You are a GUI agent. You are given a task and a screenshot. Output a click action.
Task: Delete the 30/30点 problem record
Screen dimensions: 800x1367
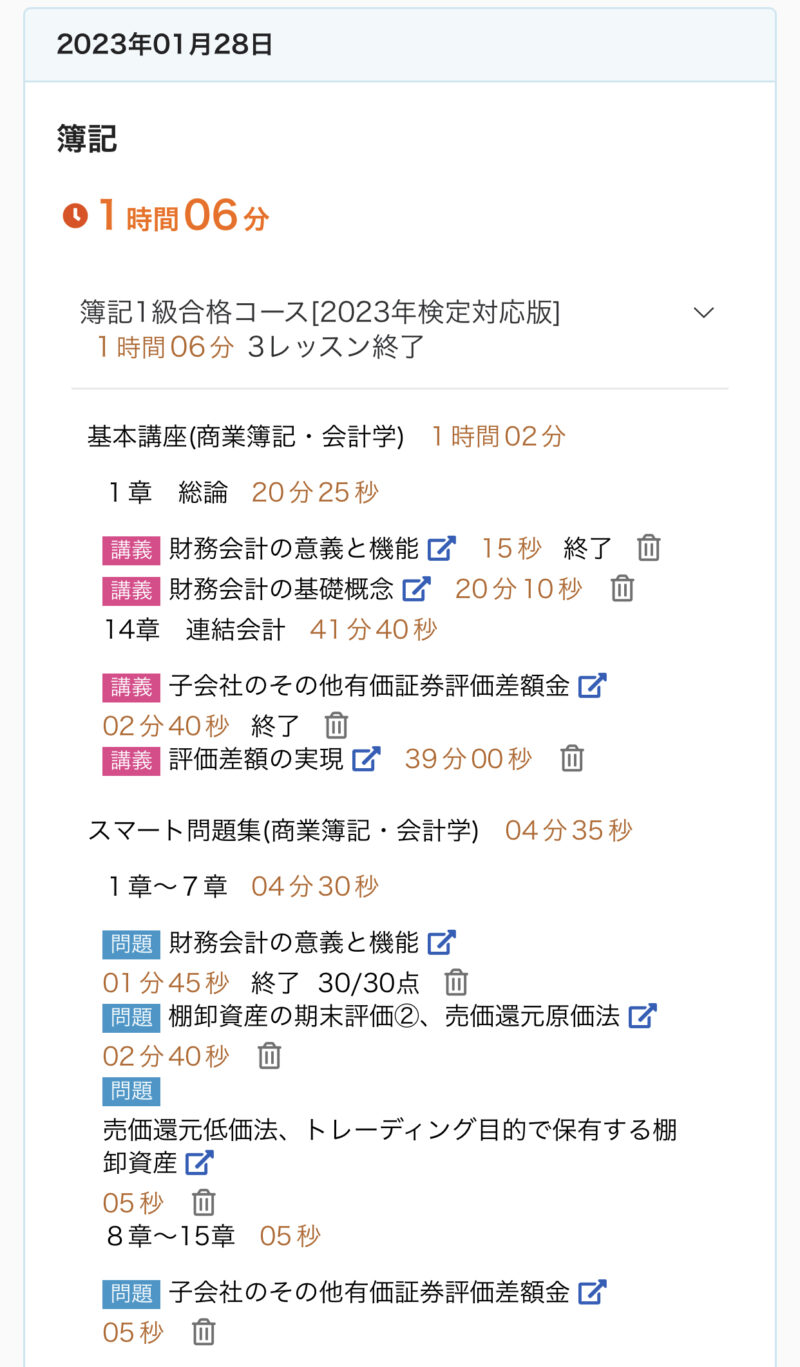pos(456,983)
